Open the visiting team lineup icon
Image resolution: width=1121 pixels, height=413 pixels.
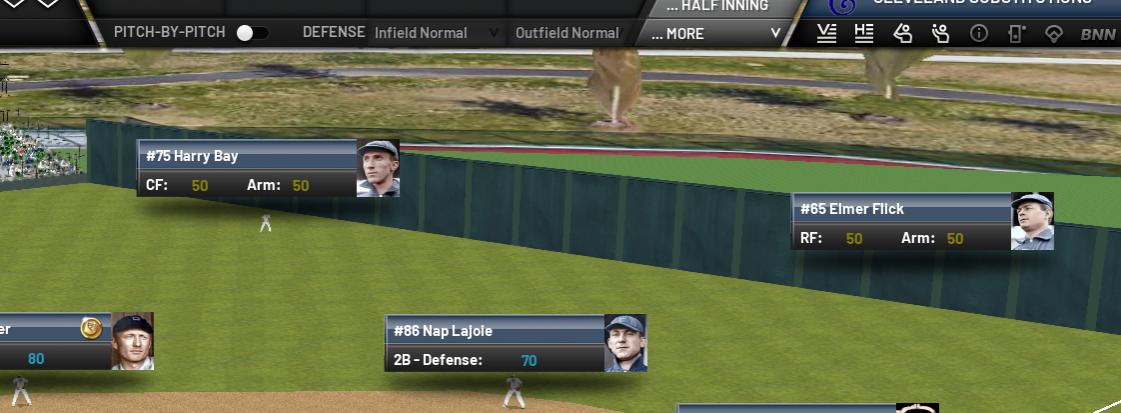pos(826,33)
